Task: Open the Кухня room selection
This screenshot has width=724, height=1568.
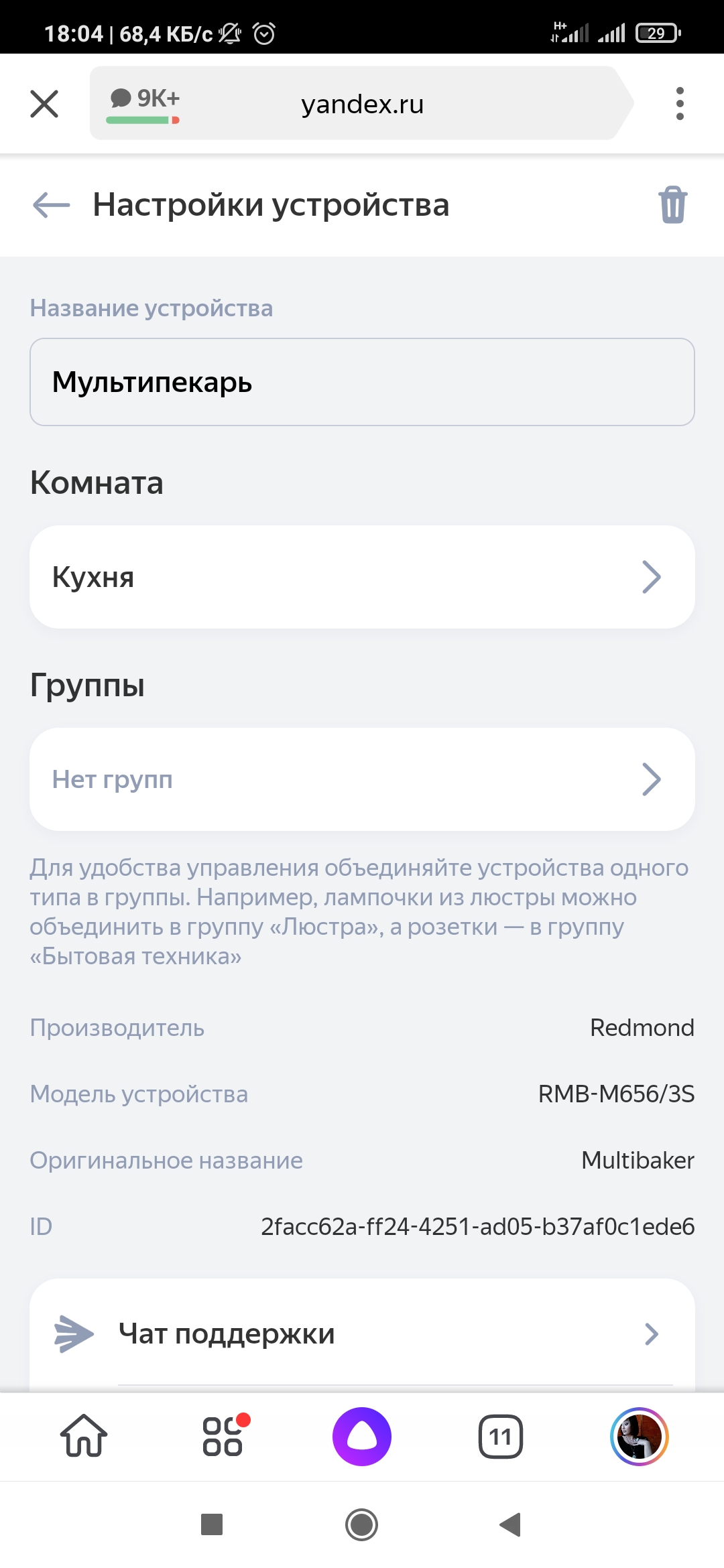Action: tap(362, 577)
